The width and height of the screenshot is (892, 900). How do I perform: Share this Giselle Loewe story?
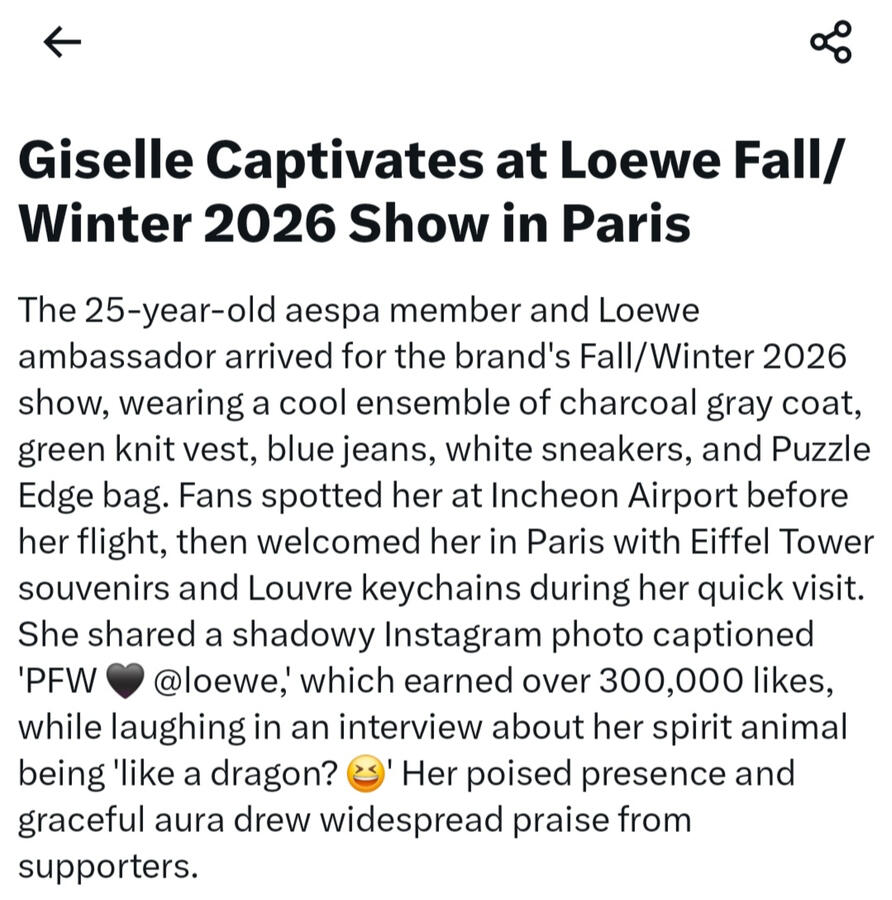coord(830,42)
